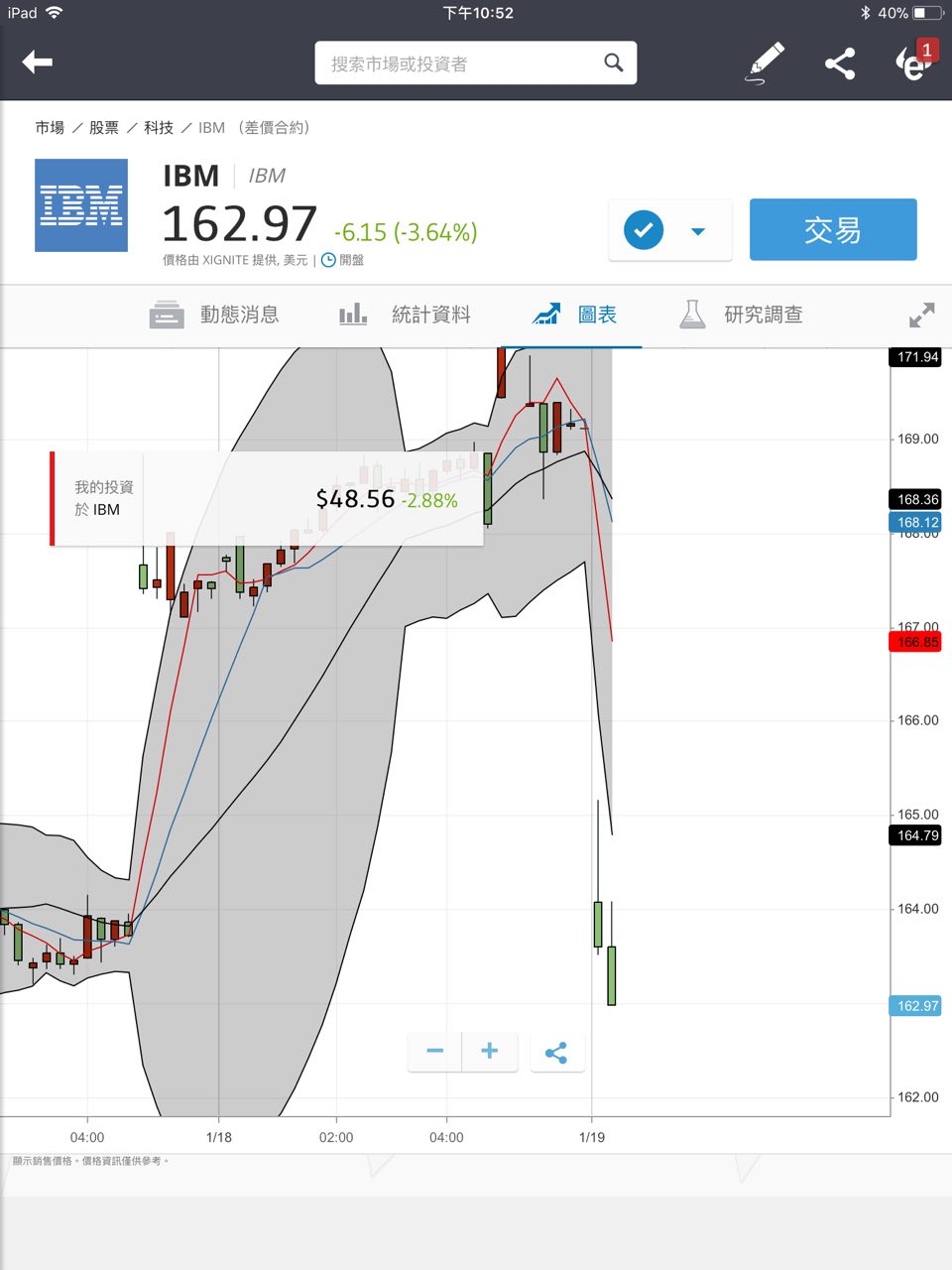Image resolution: width=952 pixels, height=1270 pixels.
Task: Select the 圖表 chart tab
Action: pyautogui.click(x=576, y=316)
